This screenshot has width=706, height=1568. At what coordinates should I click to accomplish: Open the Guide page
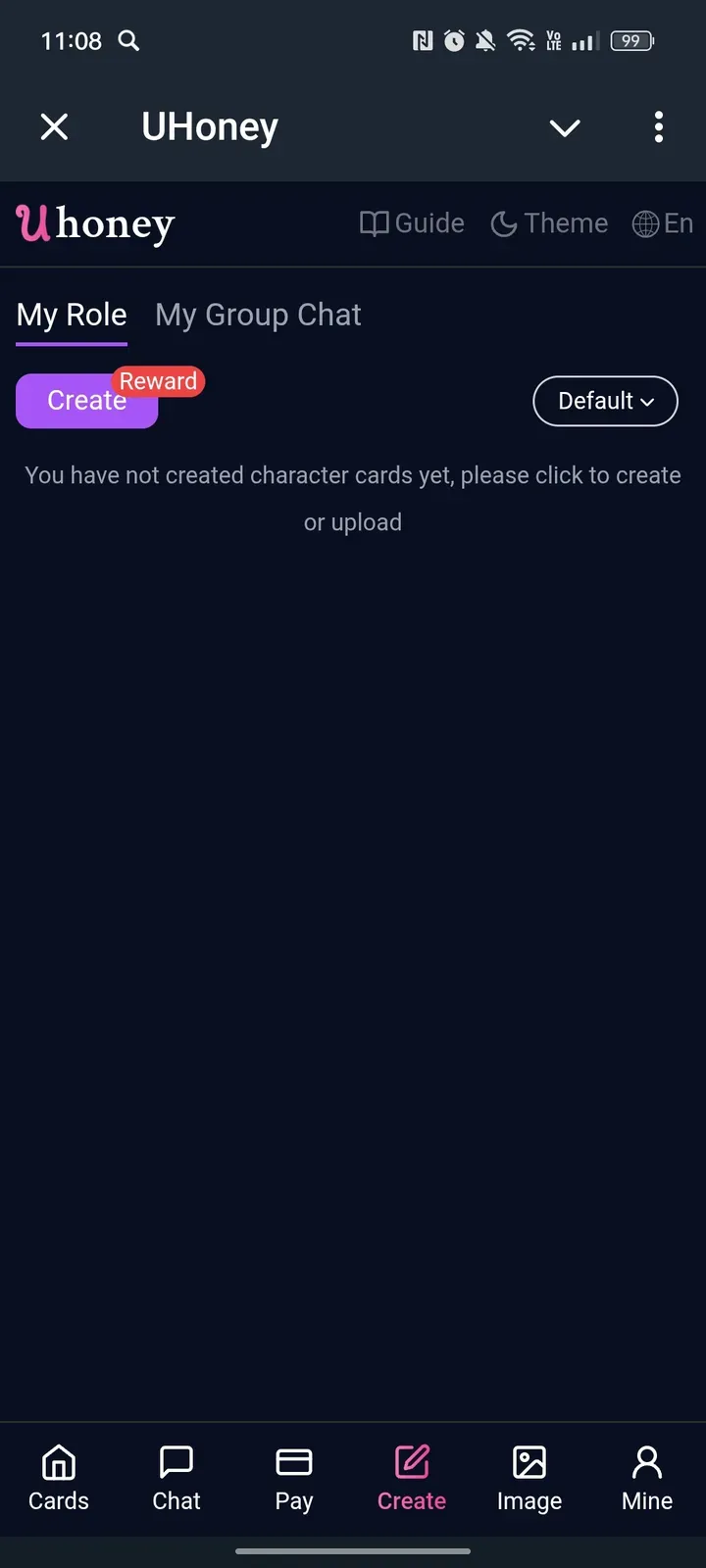tap(412, 223)
